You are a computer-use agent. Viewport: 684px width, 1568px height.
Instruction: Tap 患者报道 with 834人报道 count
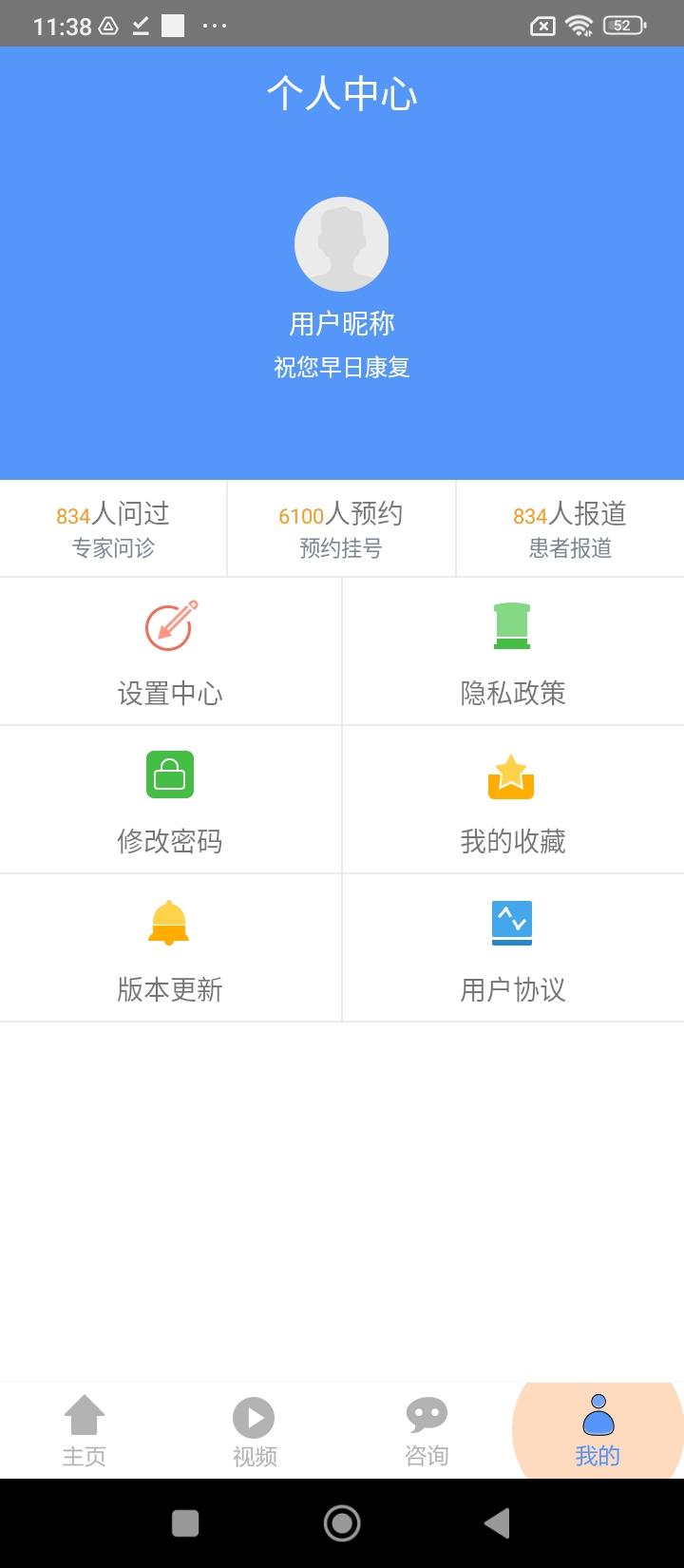pyautogui.click(x=570, y=528)
